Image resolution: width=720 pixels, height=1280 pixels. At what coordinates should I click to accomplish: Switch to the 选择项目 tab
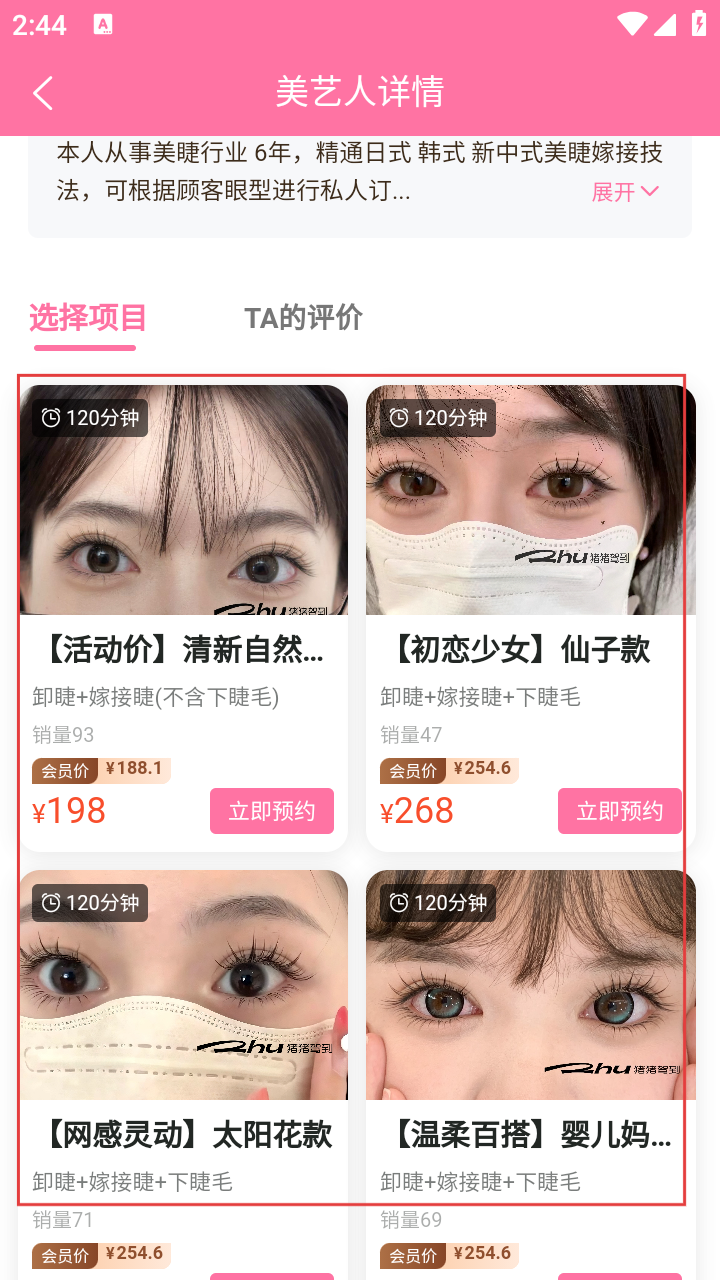click(88, 318)
